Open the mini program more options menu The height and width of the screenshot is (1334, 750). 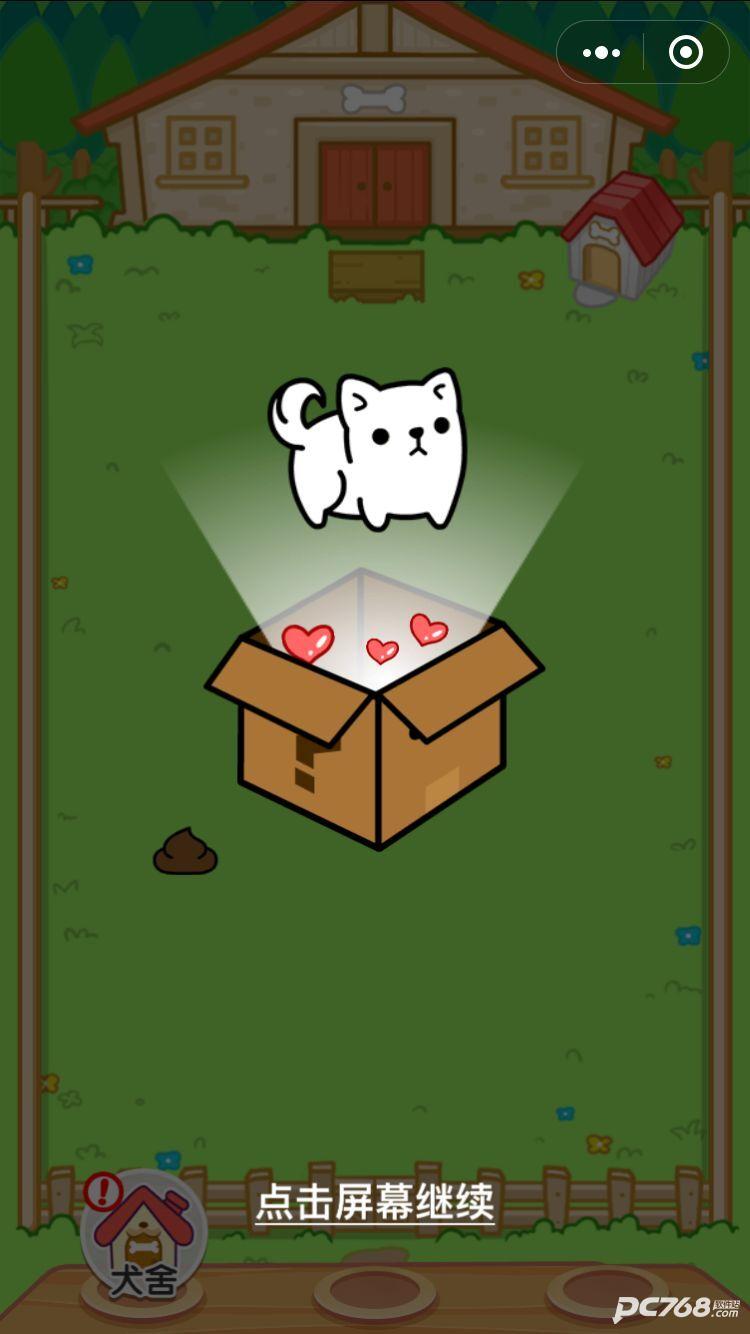[601, 52]
